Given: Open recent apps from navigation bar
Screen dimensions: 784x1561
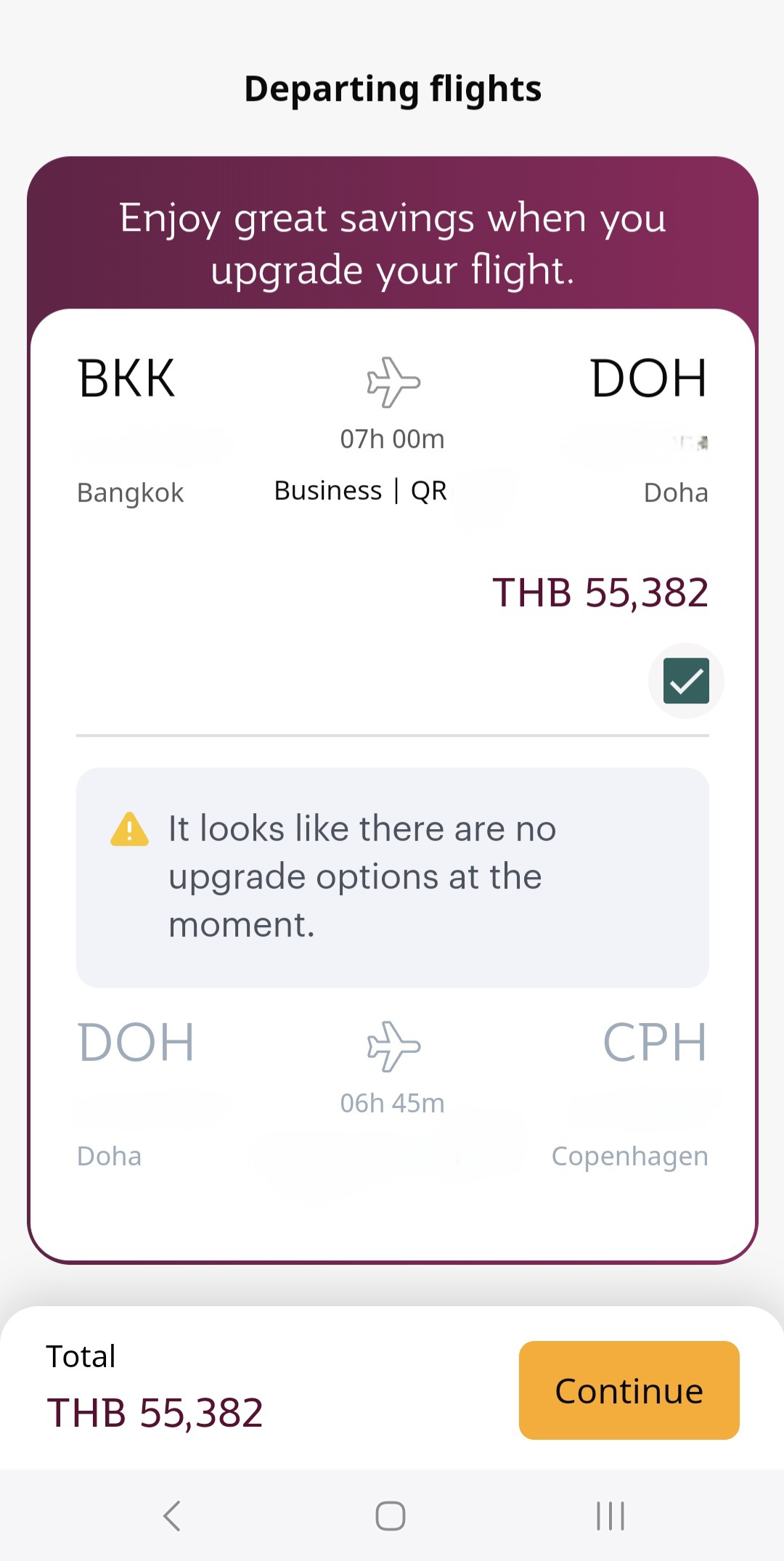Looking at the screenshot, I should click(x=610, y=1516).
